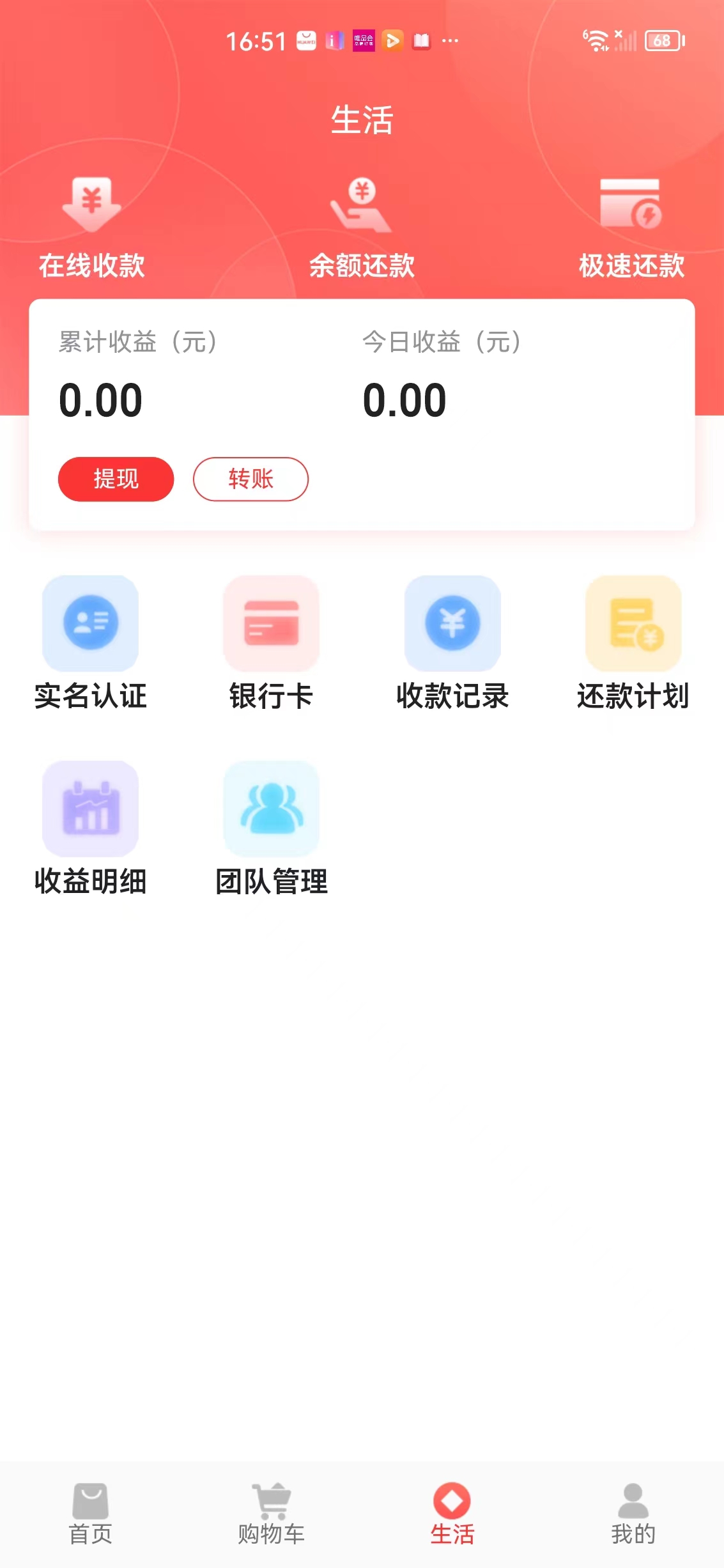The width and height of the screenshot is (724, 1568).
Task: Tap the 累计收益 cumulative earnings amount
Action: pos(100,400)
